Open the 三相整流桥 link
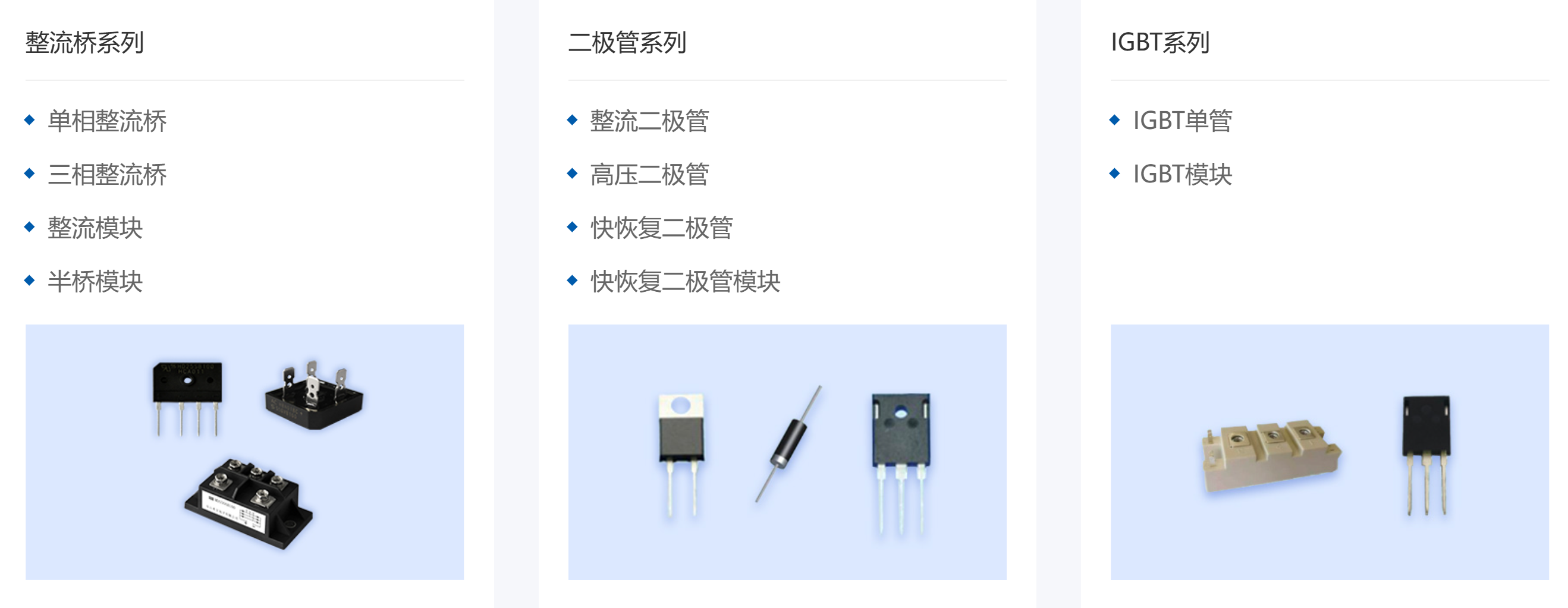 (x=106, y=174)
